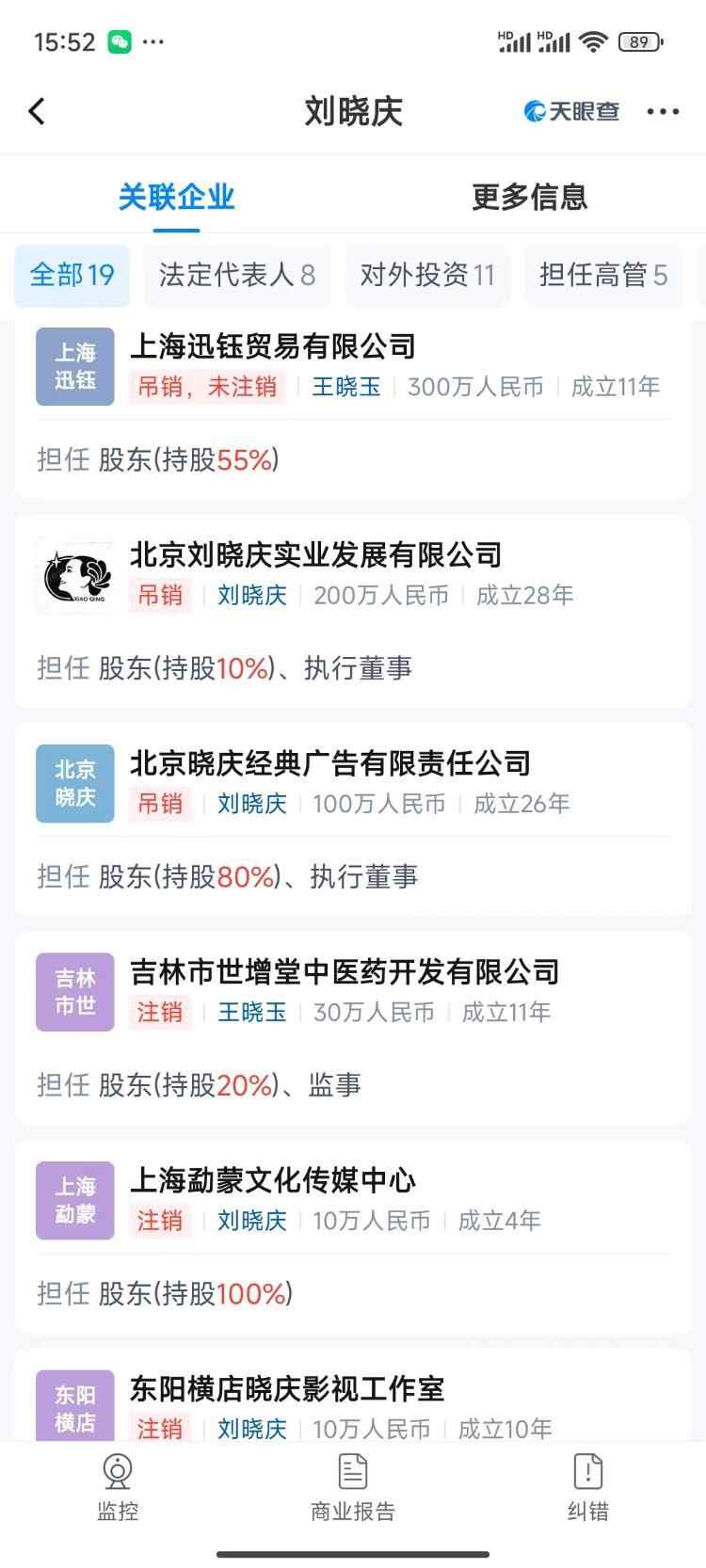706x1568 pixels.
Task: Filter by 对外投资 11
Action: pyautogui.click(x=426, y=275)
